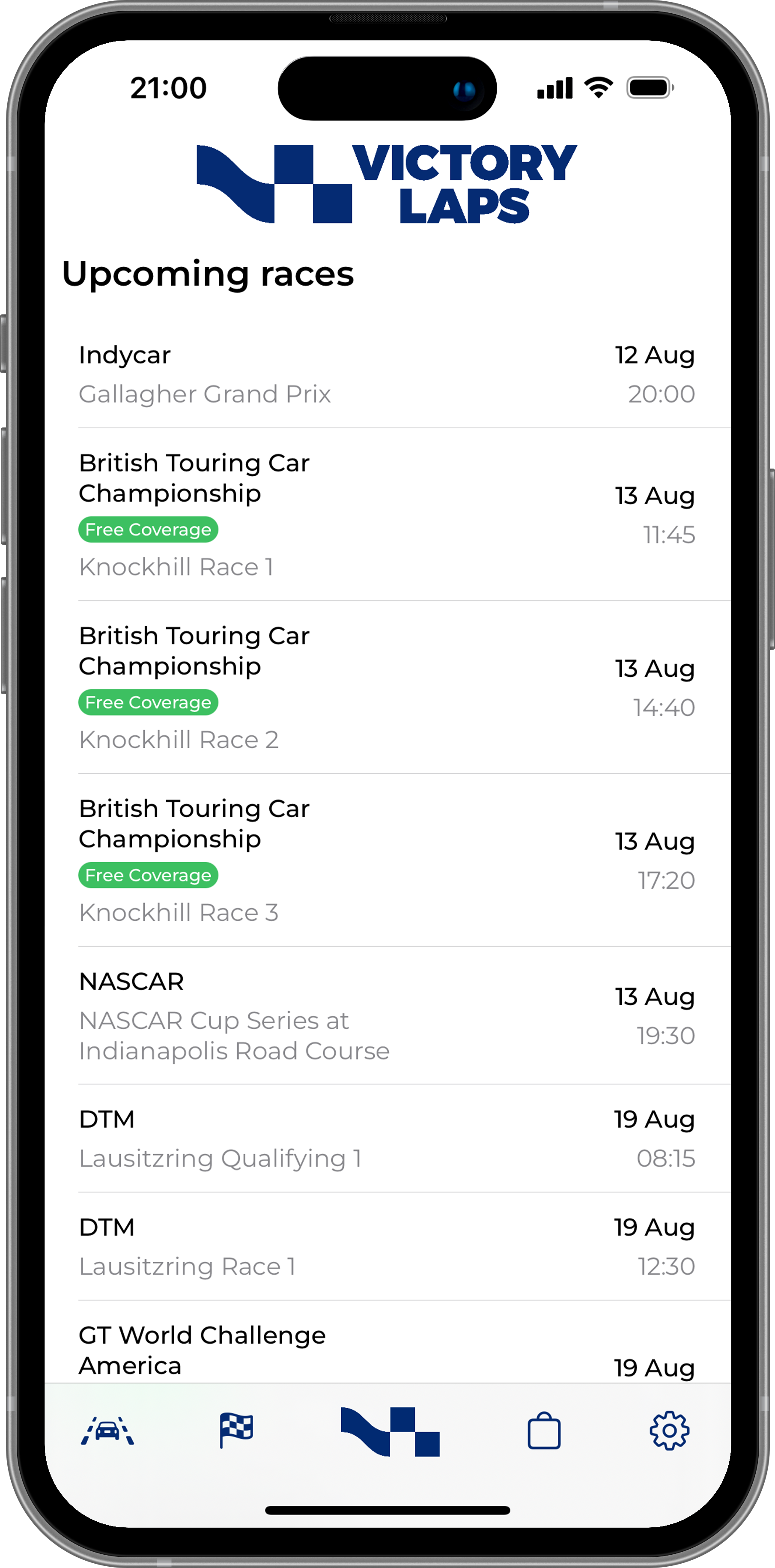Open BTCC Knockhill Race 1 entry
This screenshot has height=1568, width=775.
[x=387, y=514]
